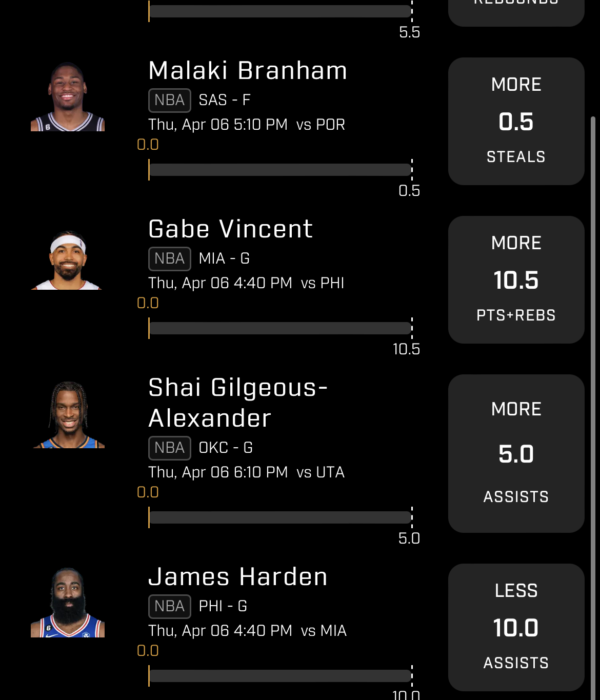Open Gabe Vincent's More 10.5 Pts+Rebs pick
Image resolution: width=600 pixels, height=700 pixels.
pyautogui.click(x=515, y=279)
